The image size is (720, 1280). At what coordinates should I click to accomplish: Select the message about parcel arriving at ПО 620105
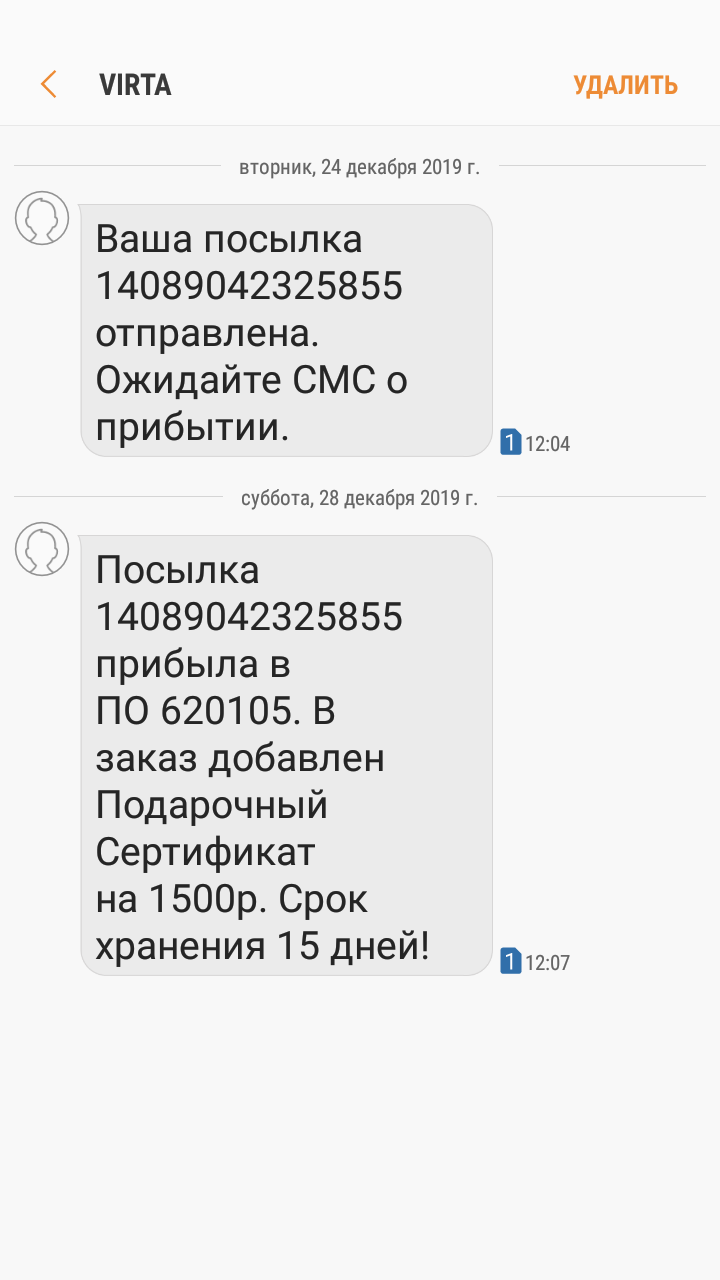(286, 755)
